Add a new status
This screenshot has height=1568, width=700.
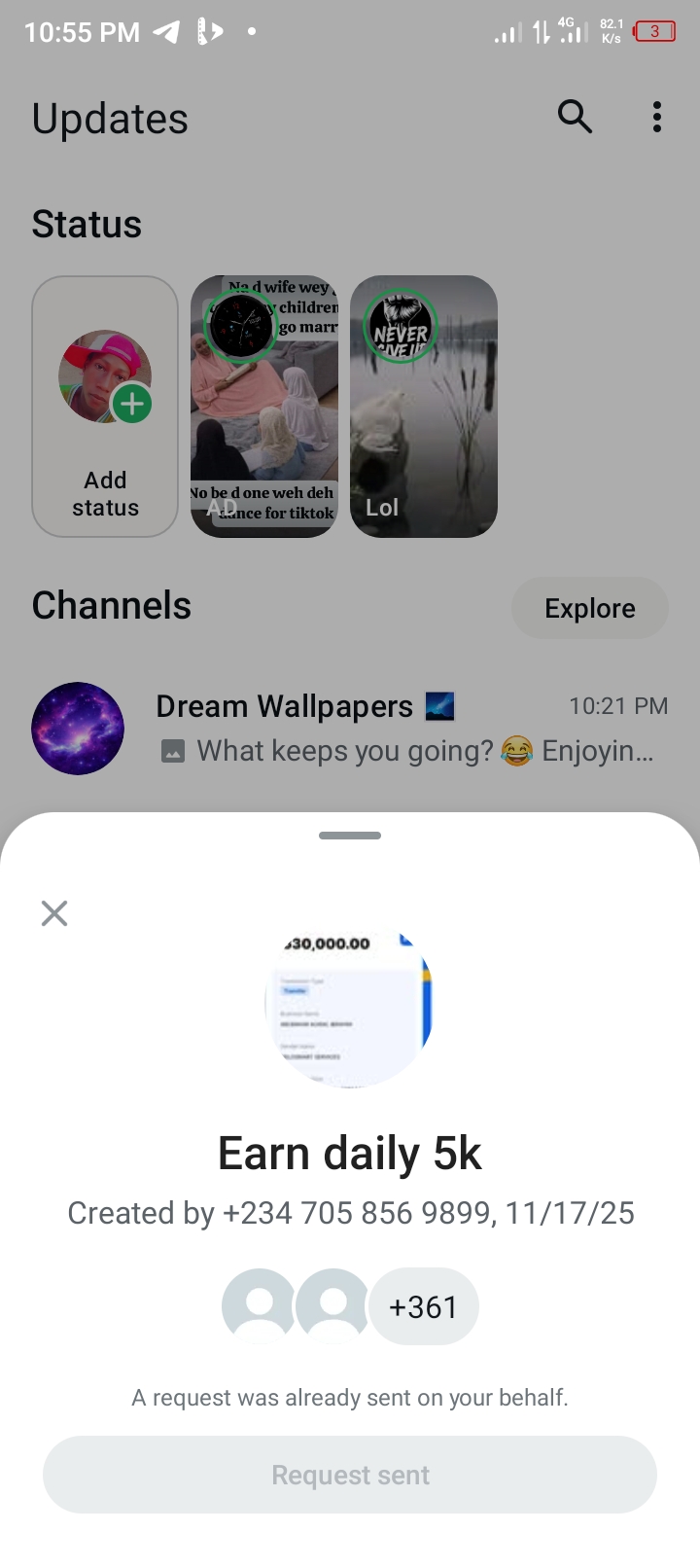coord(105,407)
